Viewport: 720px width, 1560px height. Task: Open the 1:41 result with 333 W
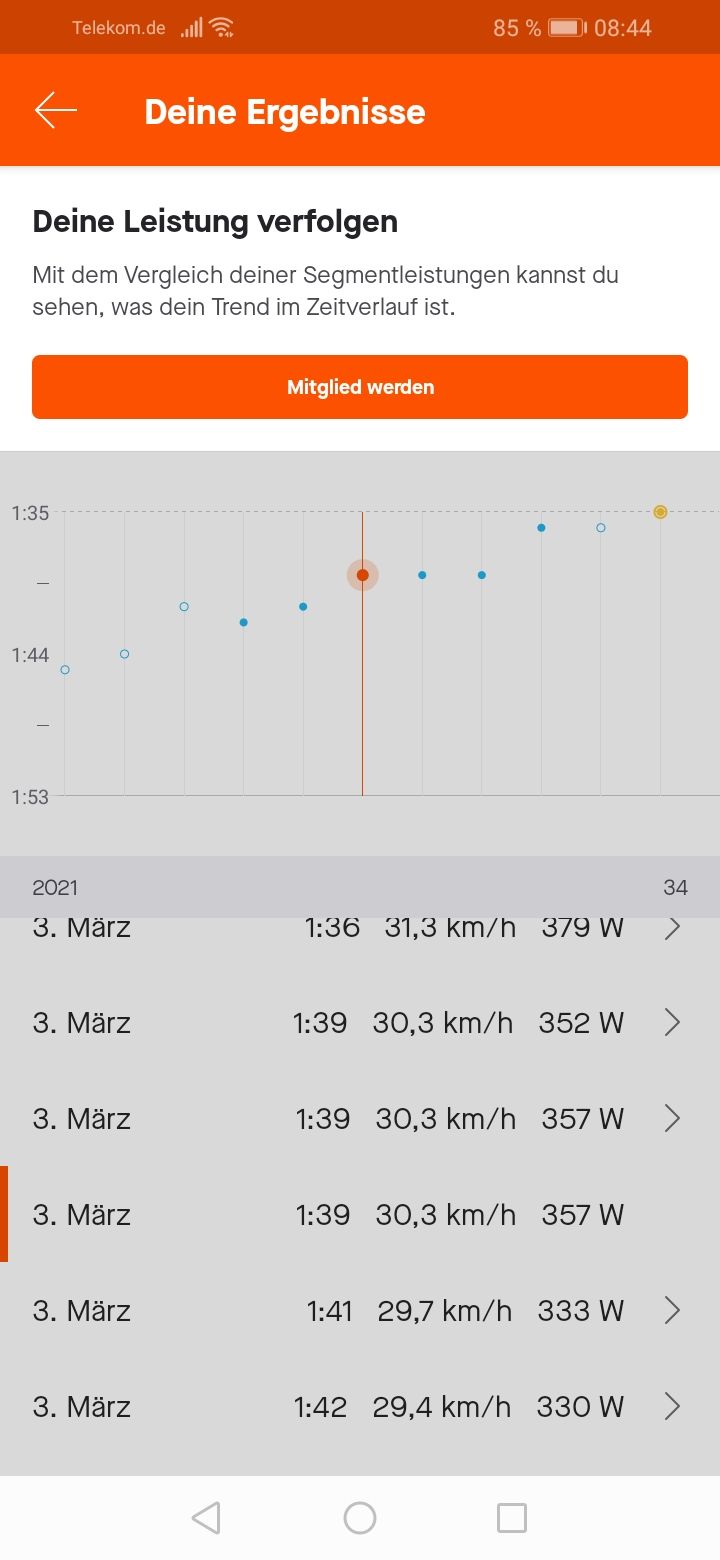point(360,1311)
